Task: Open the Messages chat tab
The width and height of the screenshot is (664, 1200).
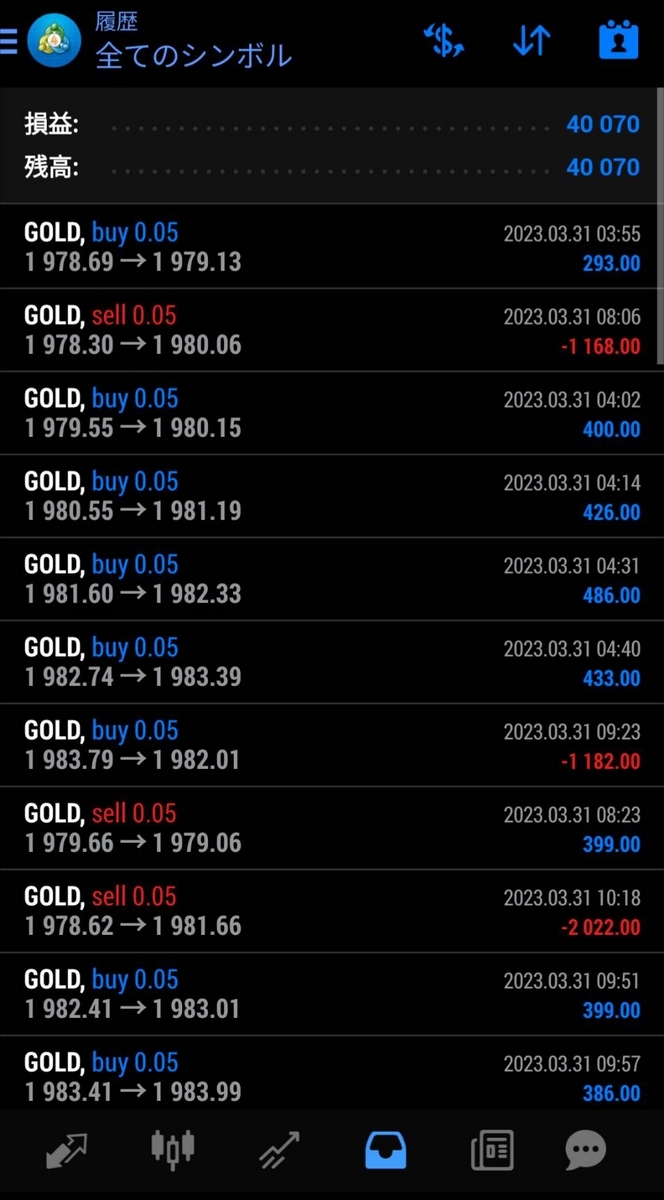Action: (586, 1151)
